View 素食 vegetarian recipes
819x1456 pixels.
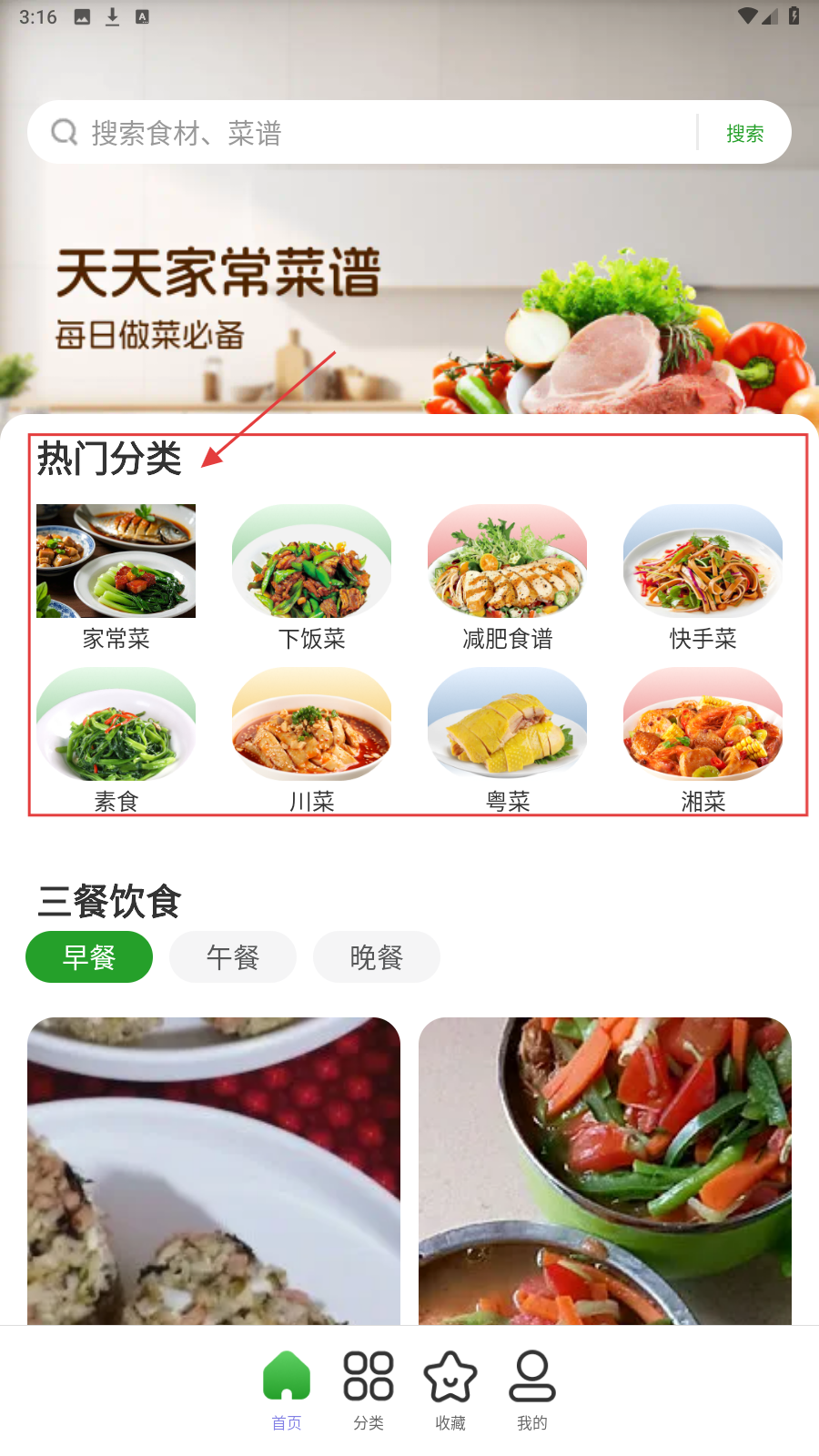coord(116,739)
